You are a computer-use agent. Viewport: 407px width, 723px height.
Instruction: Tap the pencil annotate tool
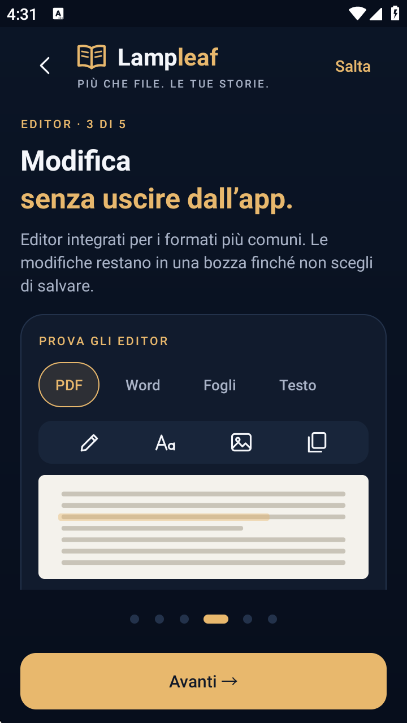click(x=89, y=443)
